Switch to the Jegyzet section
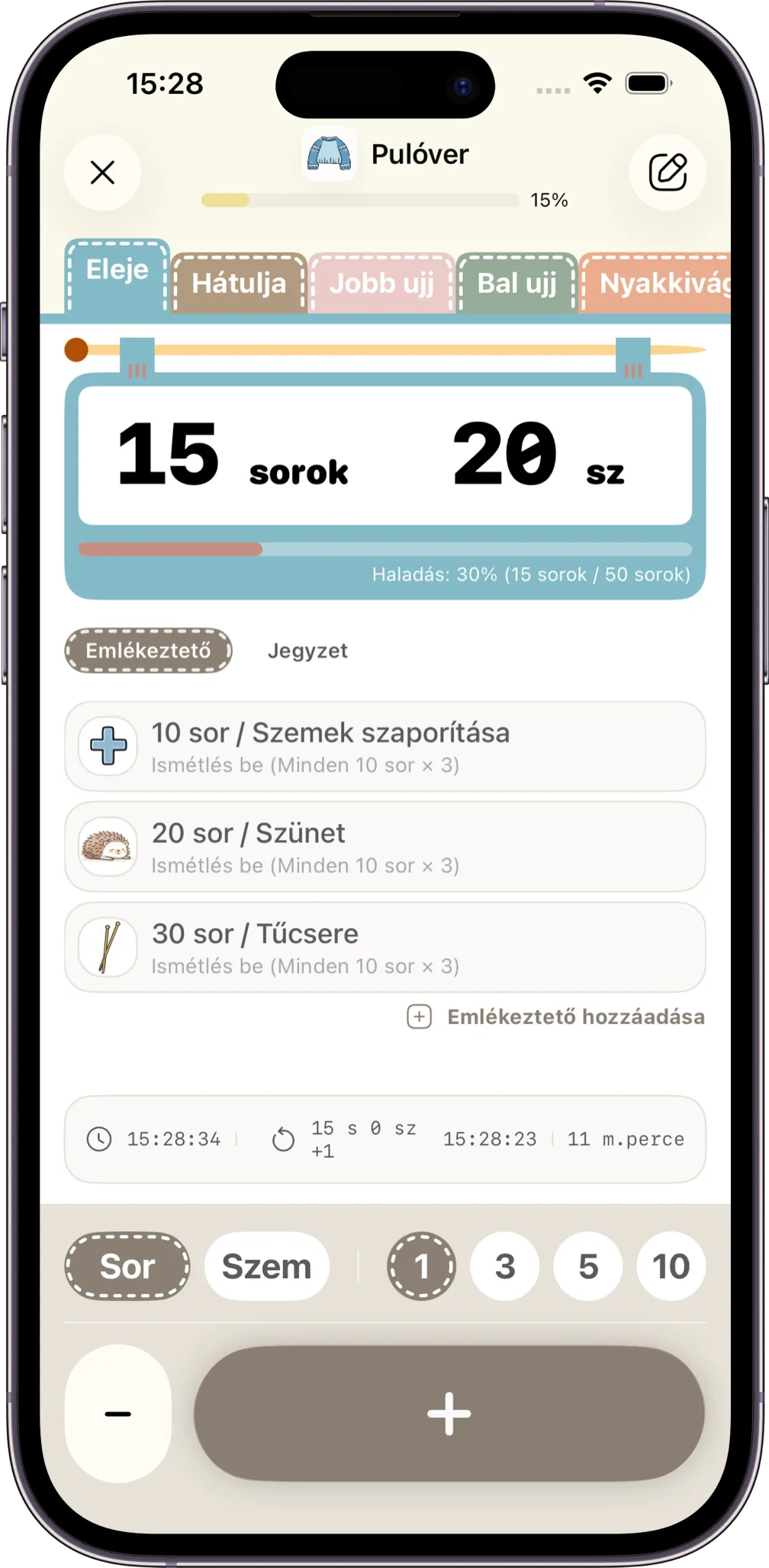The height and width of the screenshot is (1568, 769). (x=307, y=651)
